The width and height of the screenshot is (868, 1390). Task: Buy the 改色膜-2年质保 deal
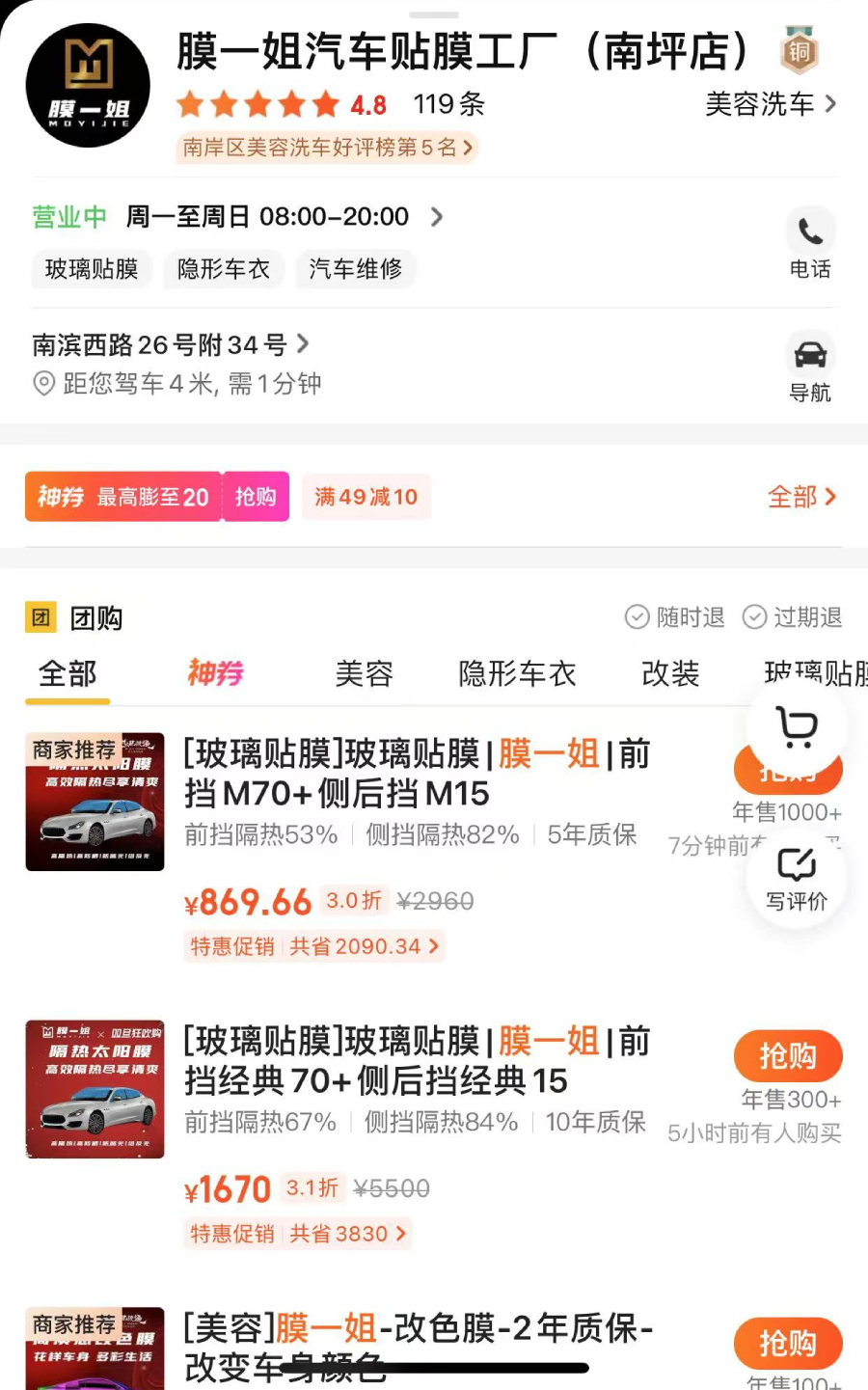click(x=788, y=1343)
